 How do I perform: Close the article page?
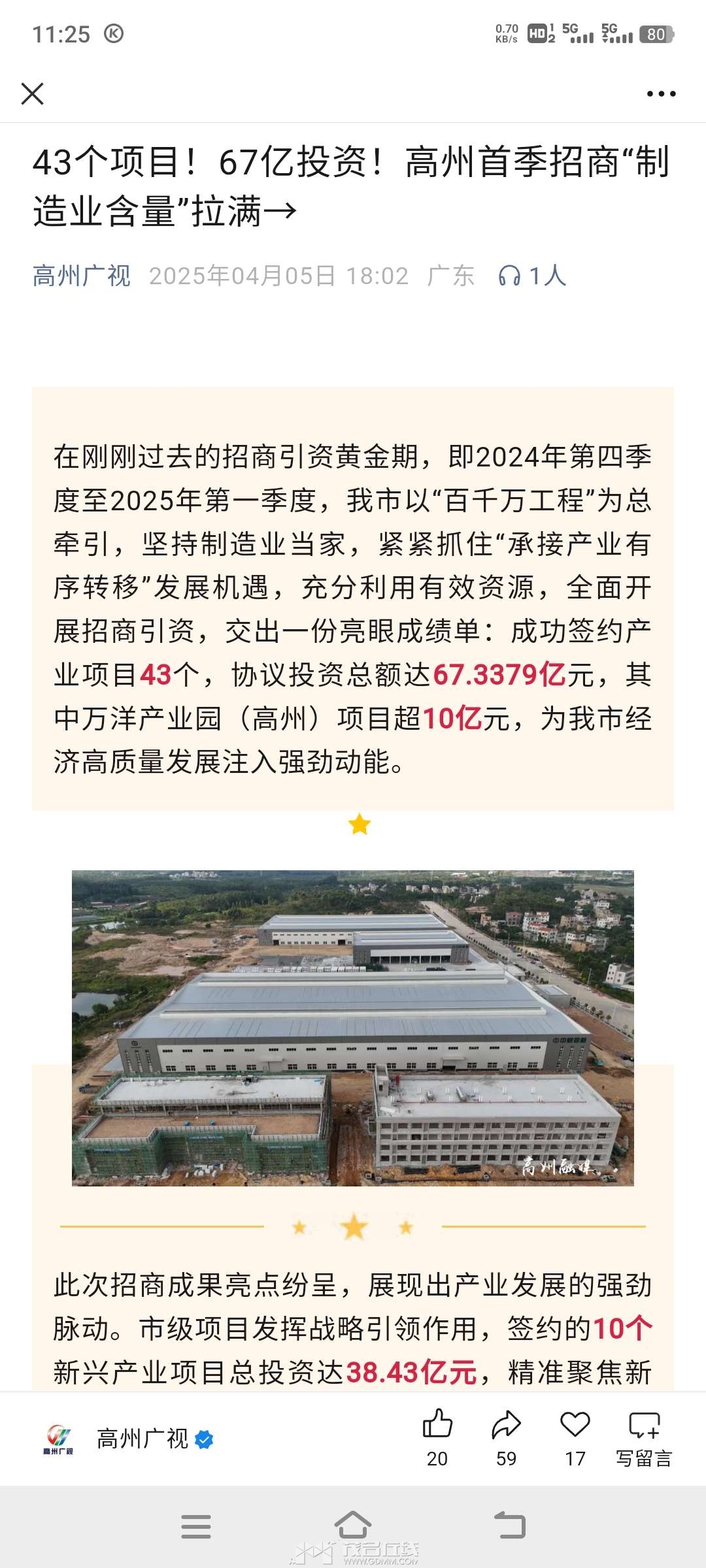pos(33,94)
